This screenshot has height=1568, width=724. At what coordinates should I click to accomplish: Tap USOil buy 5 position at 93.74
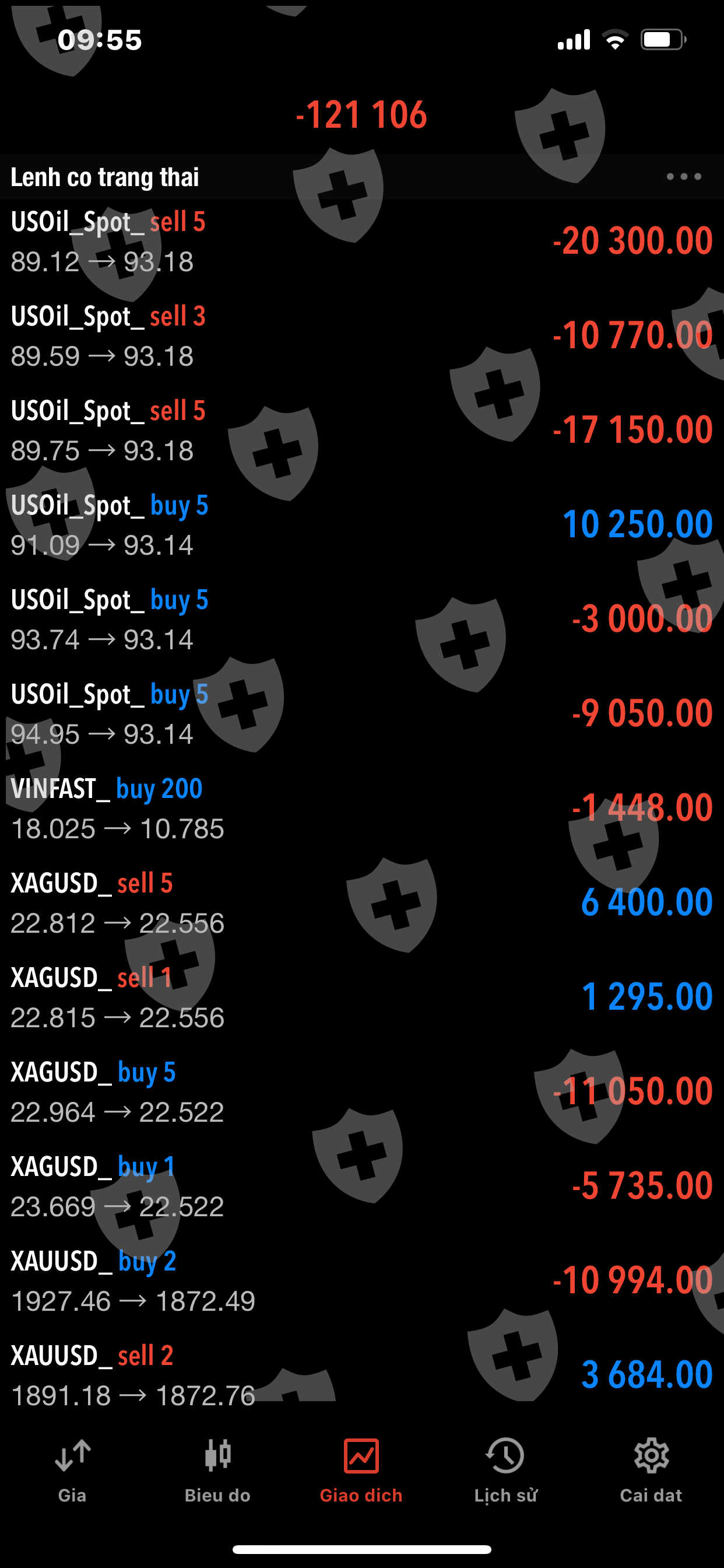(x=362, y=619)
